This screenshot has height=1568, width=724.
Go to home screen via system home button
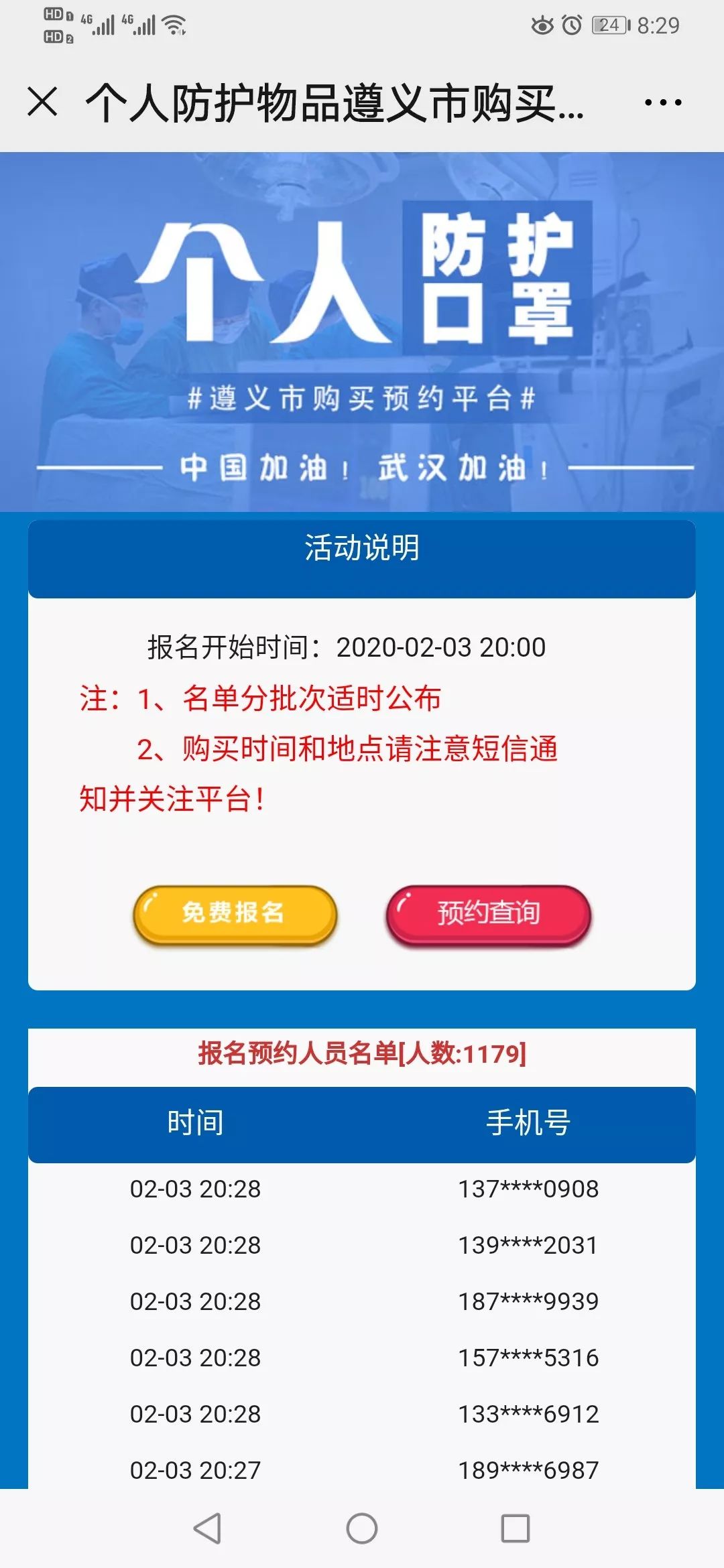[x=362, y=1528]
